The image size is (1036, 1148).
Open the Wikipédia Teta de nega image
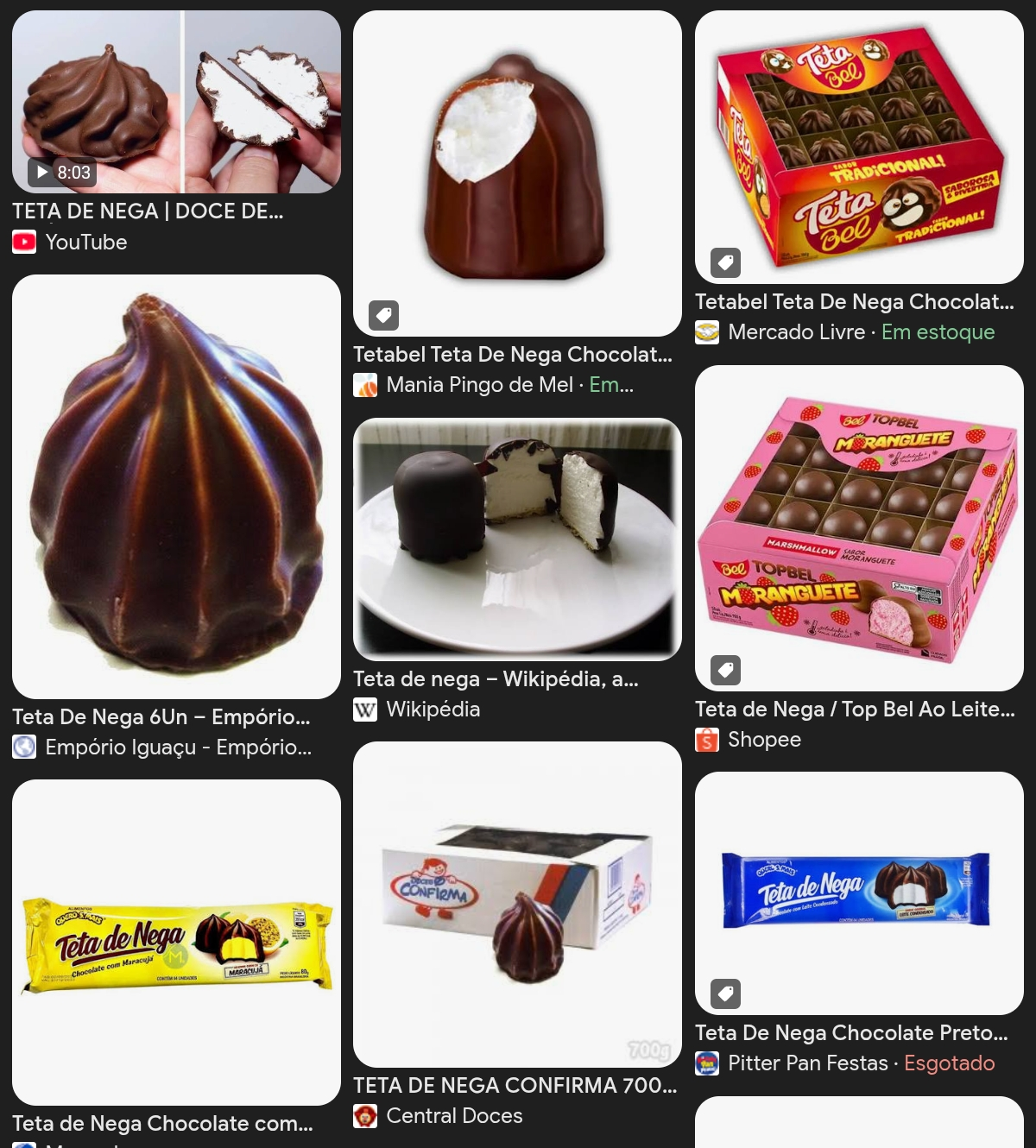pos(517,539)
